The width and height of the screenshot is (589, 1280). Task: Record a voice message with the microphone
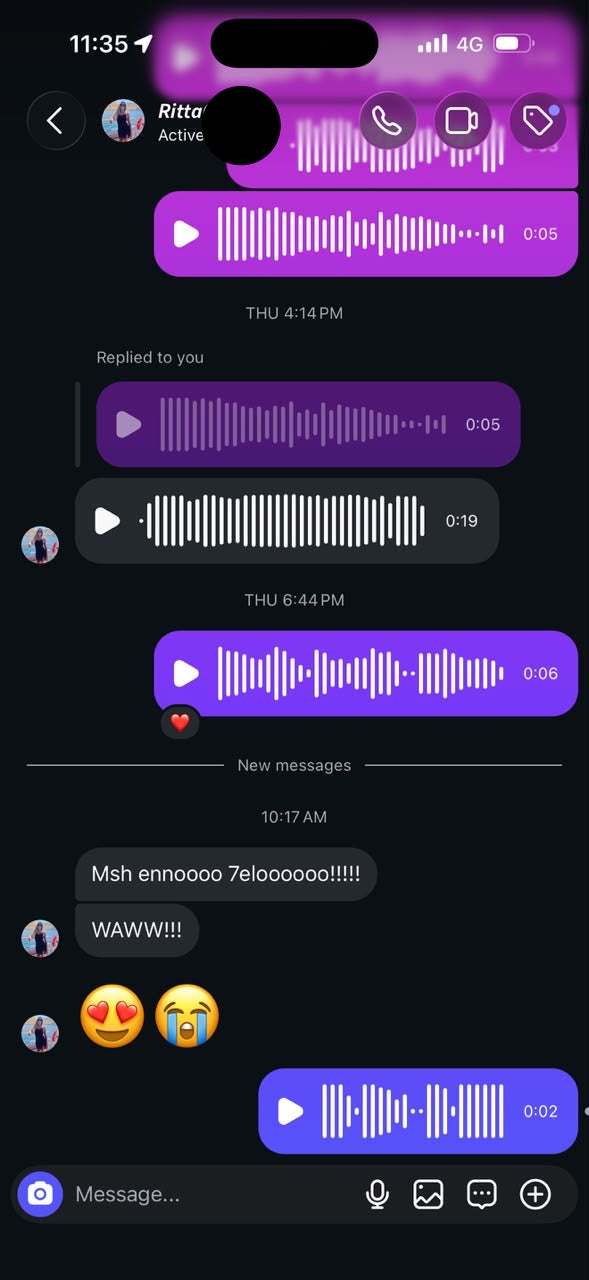pos(377,1194)
